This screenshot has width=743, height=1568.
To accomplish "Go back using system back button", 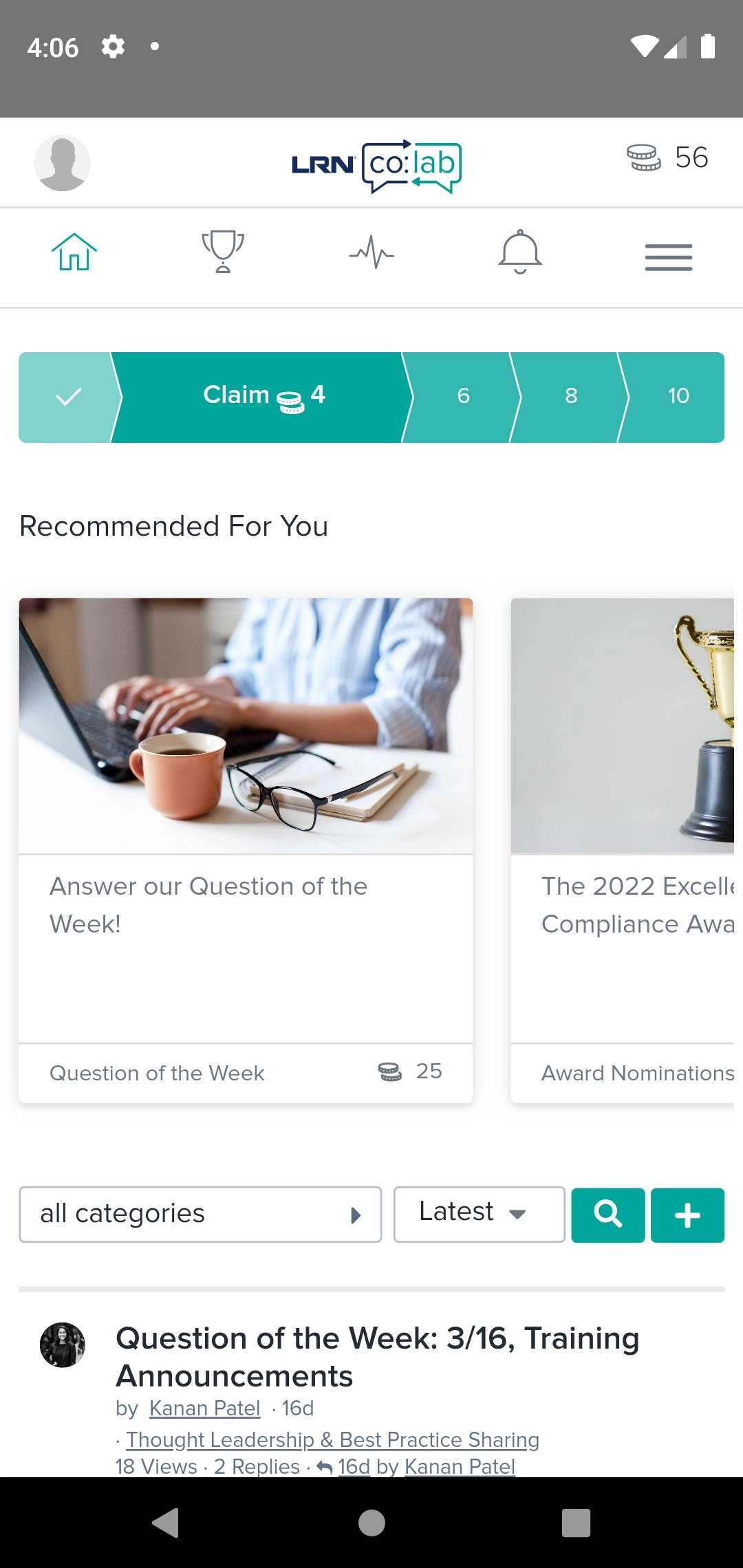I will pyautogui.click(x=166, y=1522).
